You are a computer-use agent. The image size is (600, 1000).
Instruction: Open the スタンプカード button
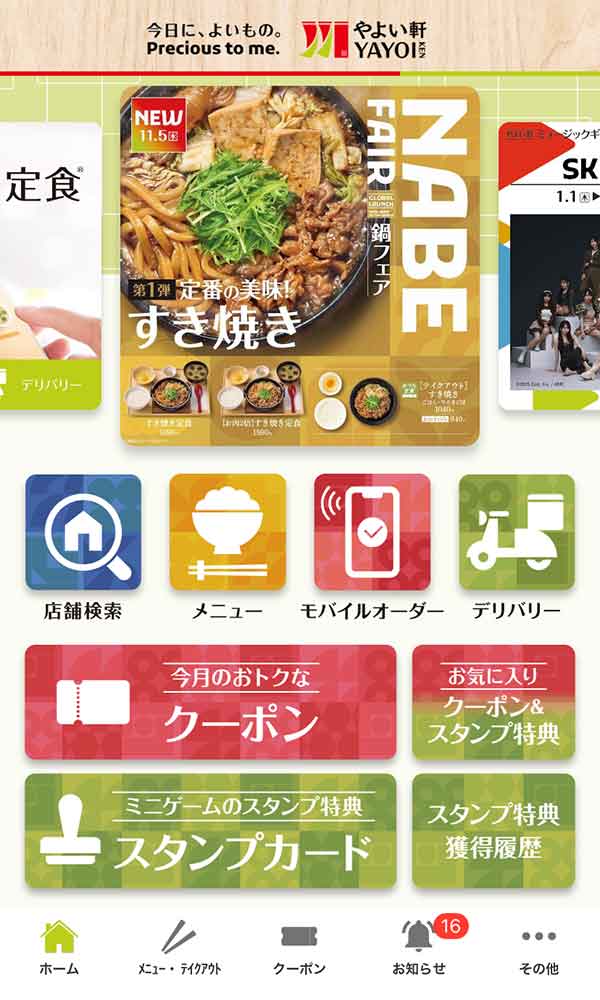[x=210, y=831]
